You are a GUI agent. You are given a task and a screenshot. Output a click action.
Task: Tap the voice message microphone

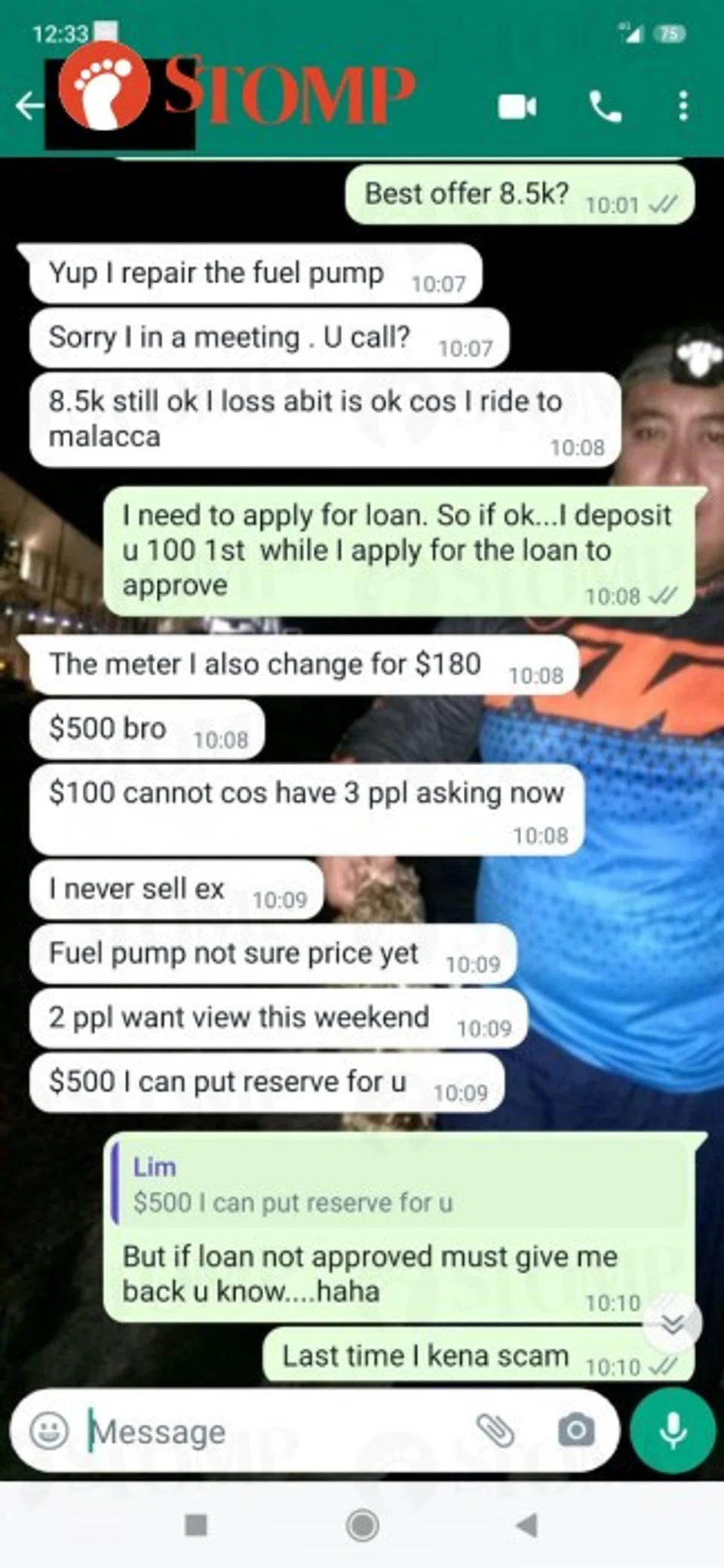coord(672,1430)
